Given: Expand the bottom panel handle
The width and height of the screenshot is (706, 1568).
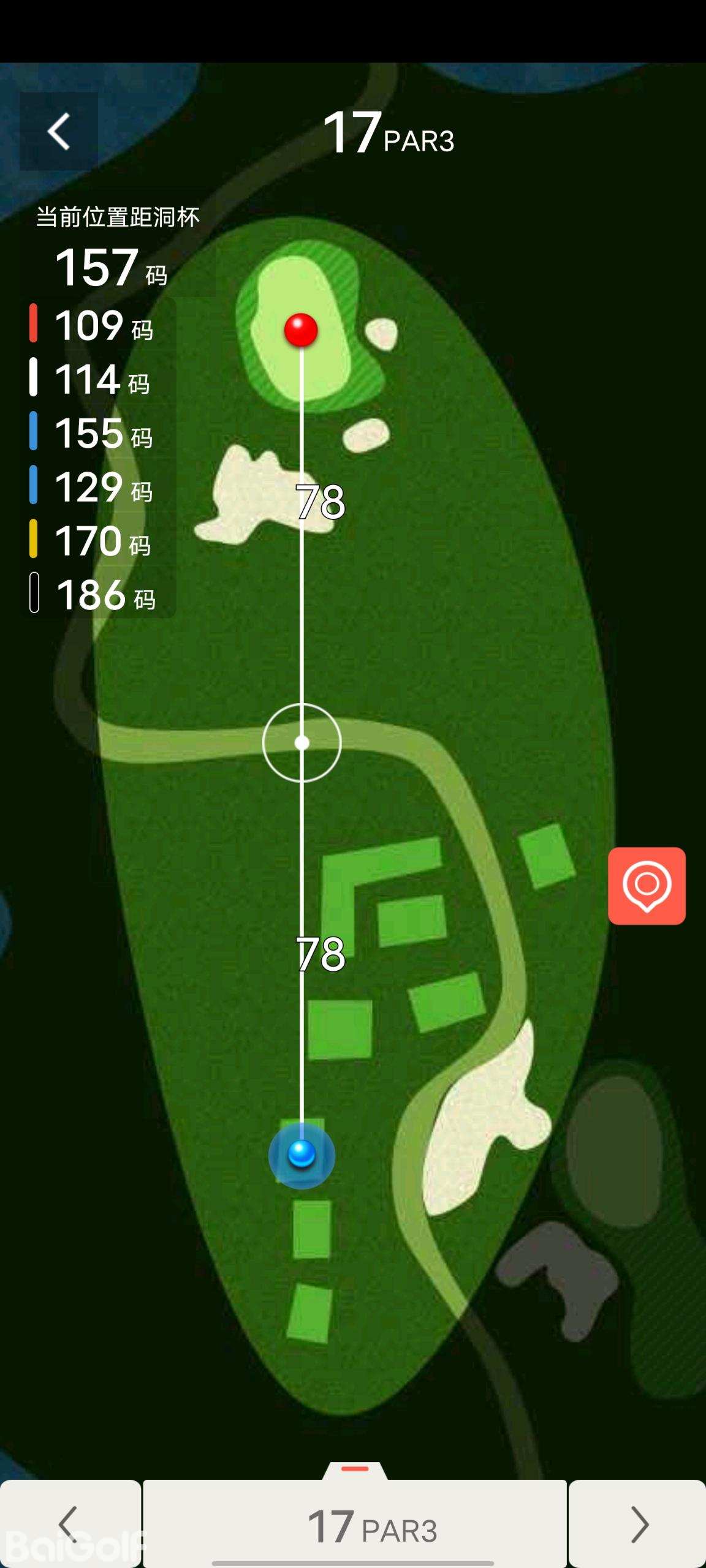Looking at the screenshot, I should coord(355,1469).
